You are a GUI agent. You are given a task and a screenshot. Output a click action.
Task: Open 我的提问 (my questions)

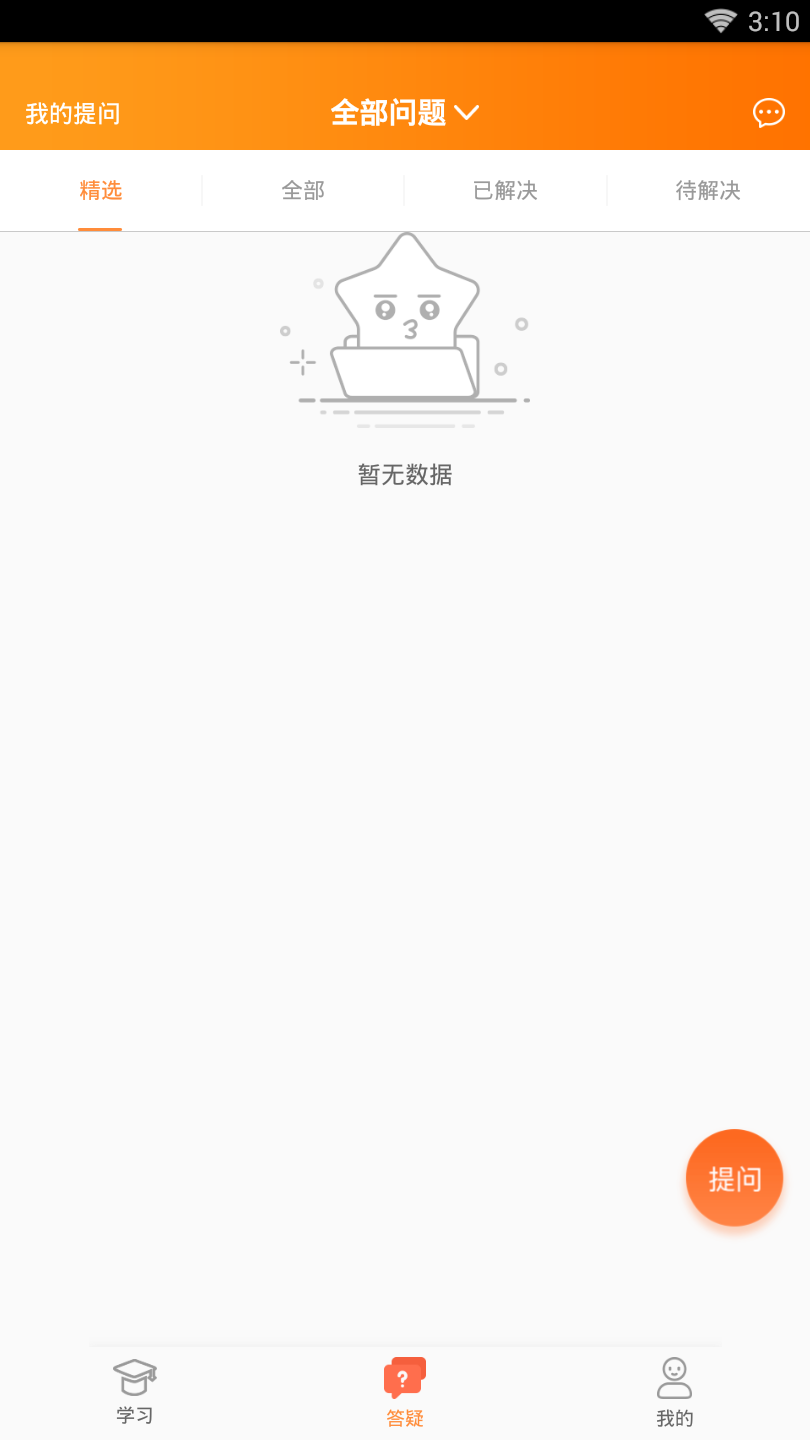(x=73, y=113)
